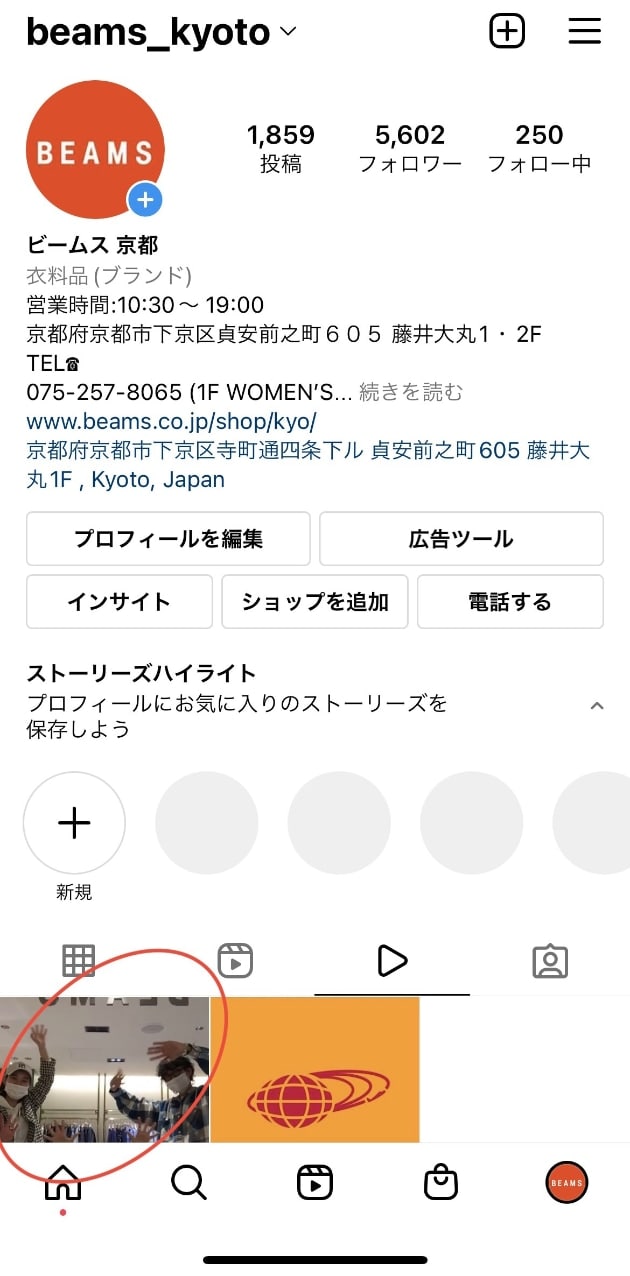The width and height of the screenshot is (630, 1276).
Task: Open the hamburger menu
Action: tap(585, 32)
